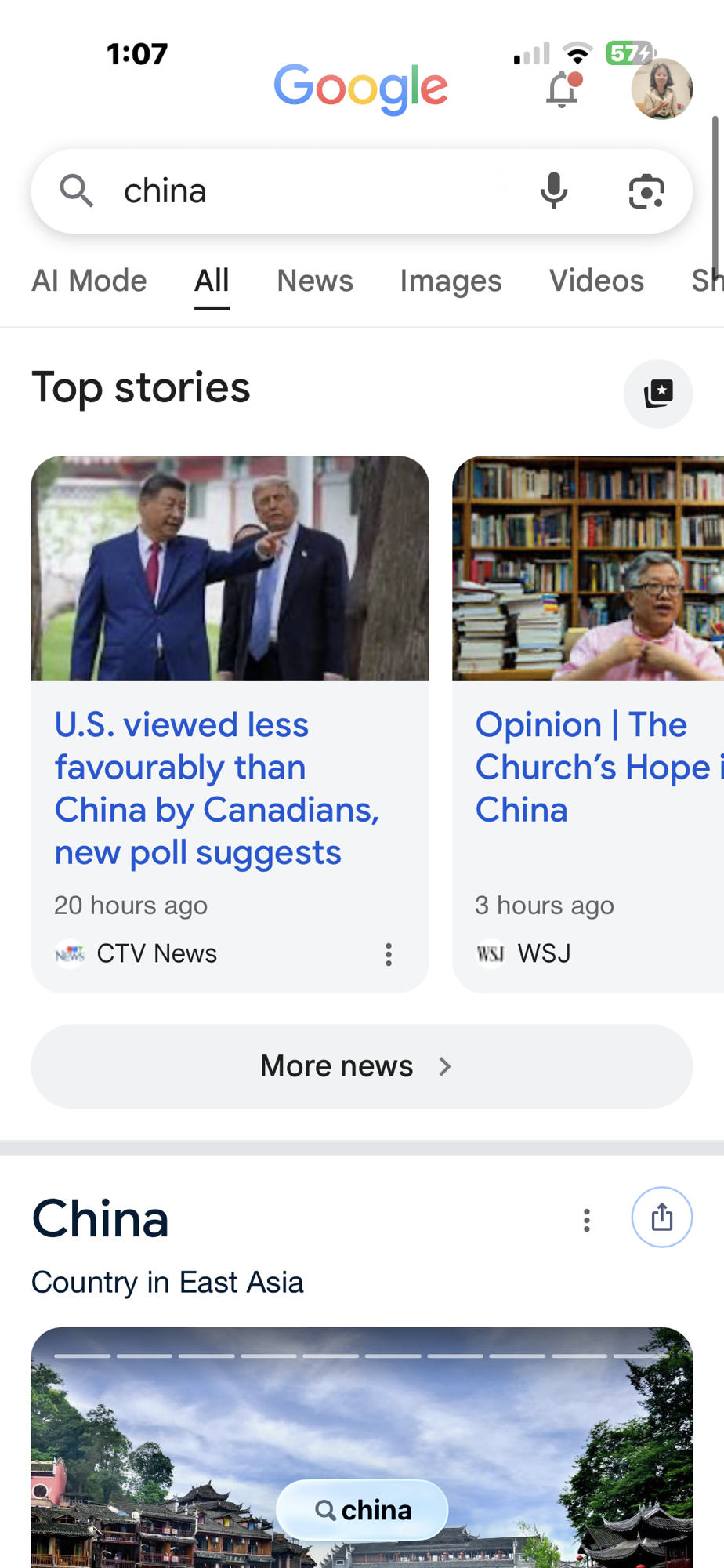724x1568 pixels.
Task: Switch to the News tab
Action: tap(315, 281)
